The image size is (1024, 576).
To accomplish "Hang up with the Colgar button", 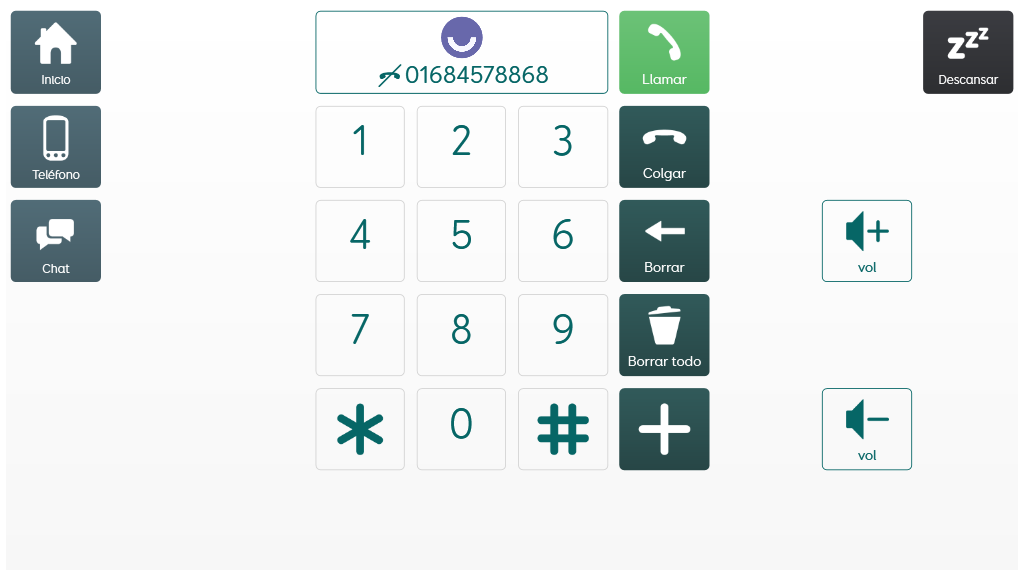I will [664, 147].
